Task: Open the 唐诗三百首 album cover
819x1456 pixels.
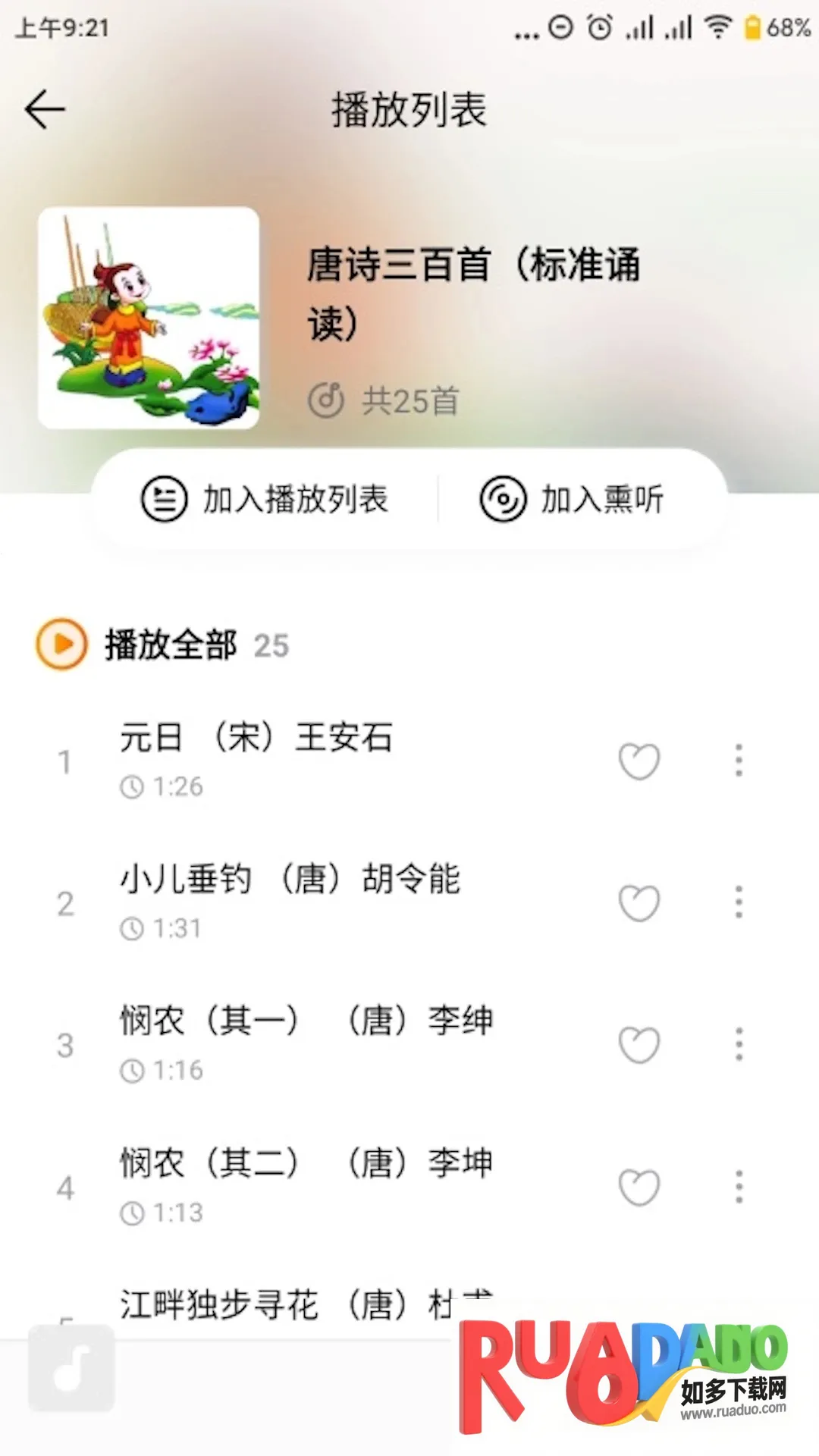Action: [x=149, y=318]
